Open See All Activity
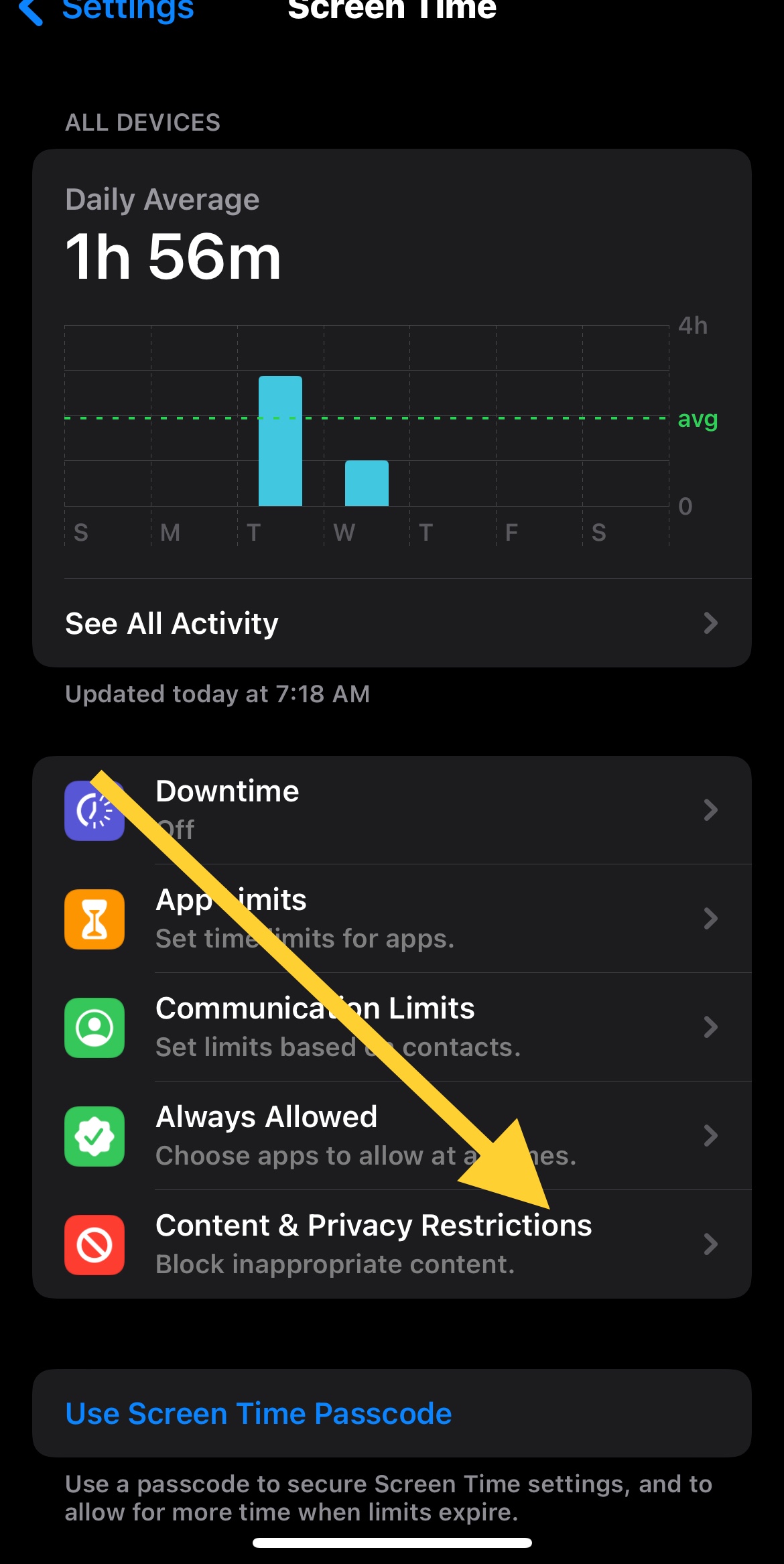Viewport: 784px width, 1564px height. point(392,623)
